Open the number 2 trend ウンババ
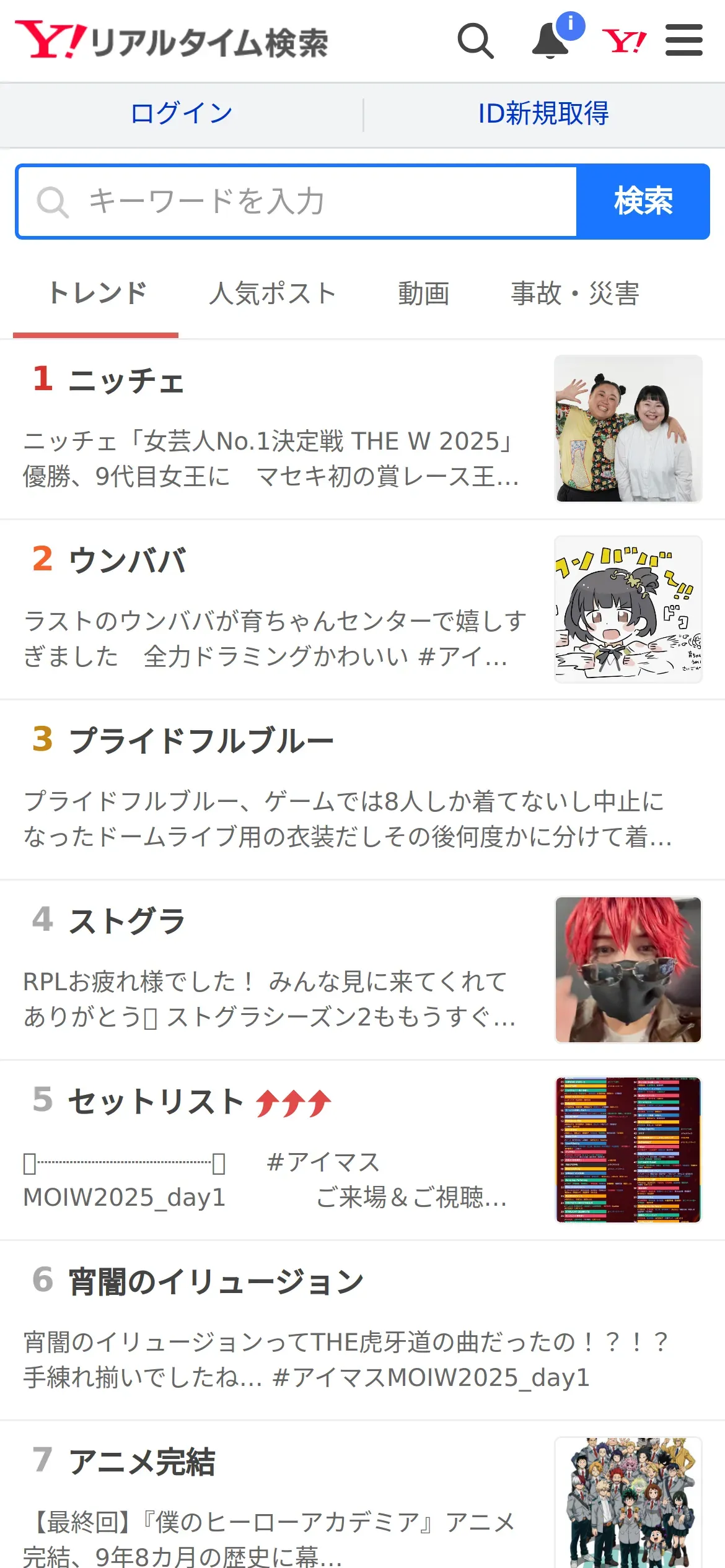725x1568 pixels. (128, 560)
